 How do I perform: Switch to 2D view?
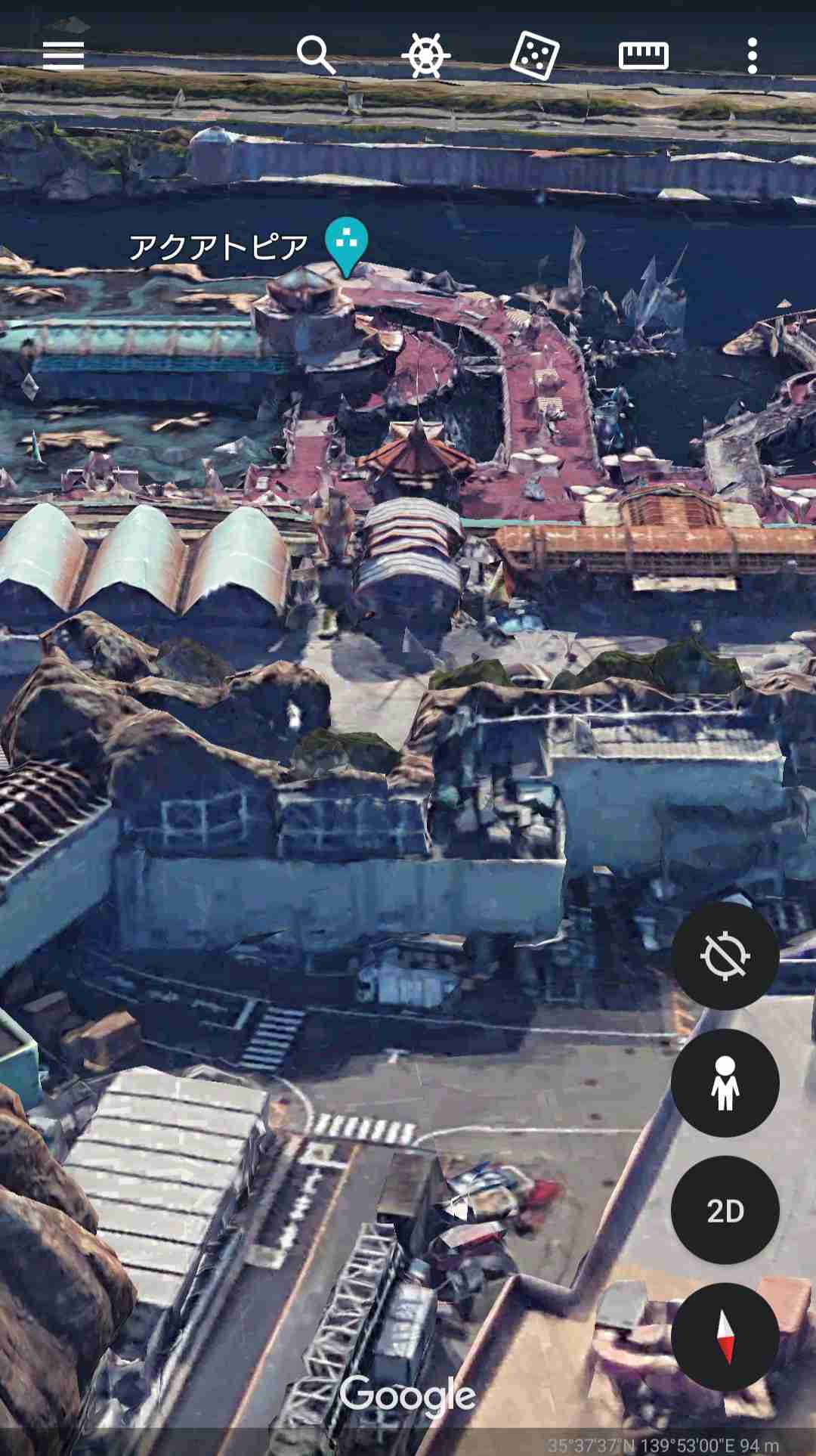click(x=725, y=1210)
